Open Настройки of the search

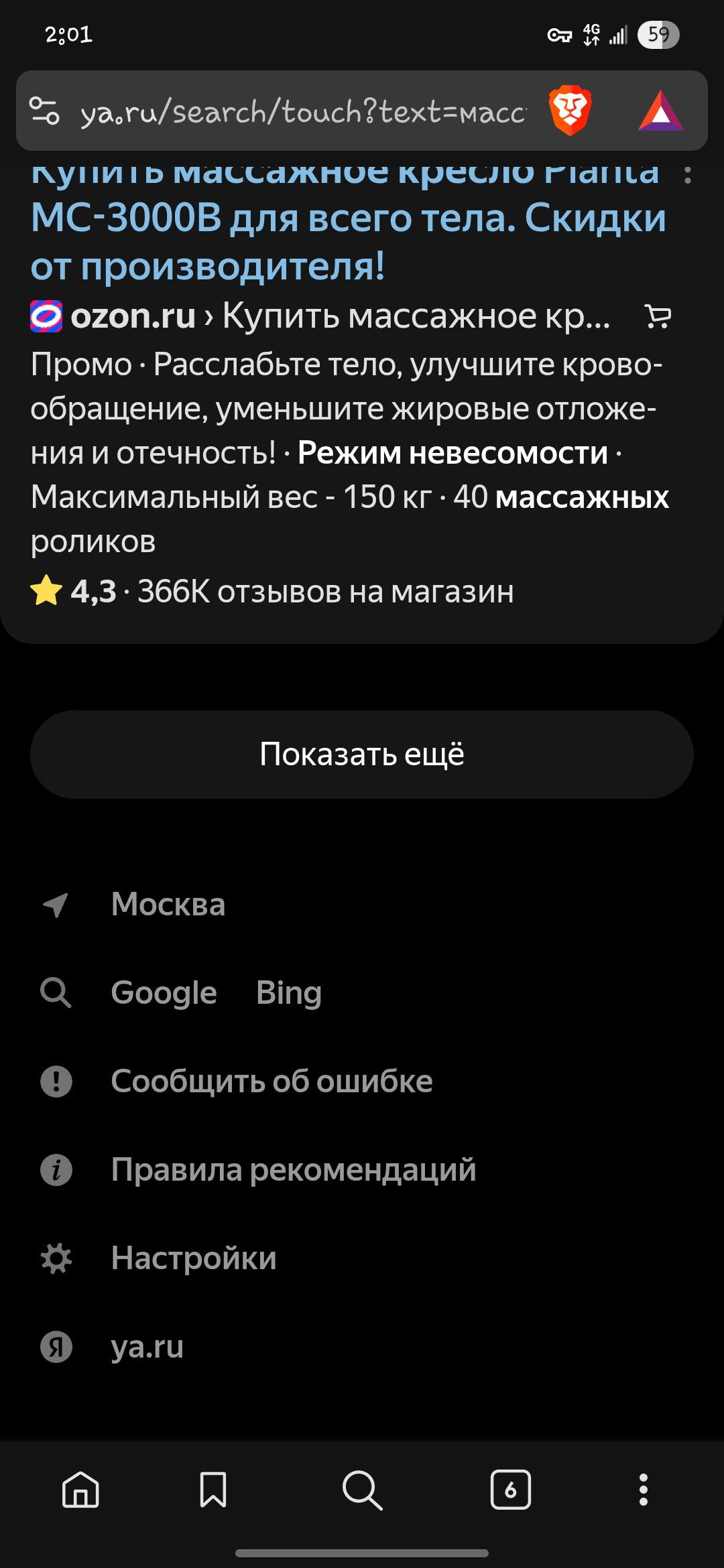click(193, 1258)
